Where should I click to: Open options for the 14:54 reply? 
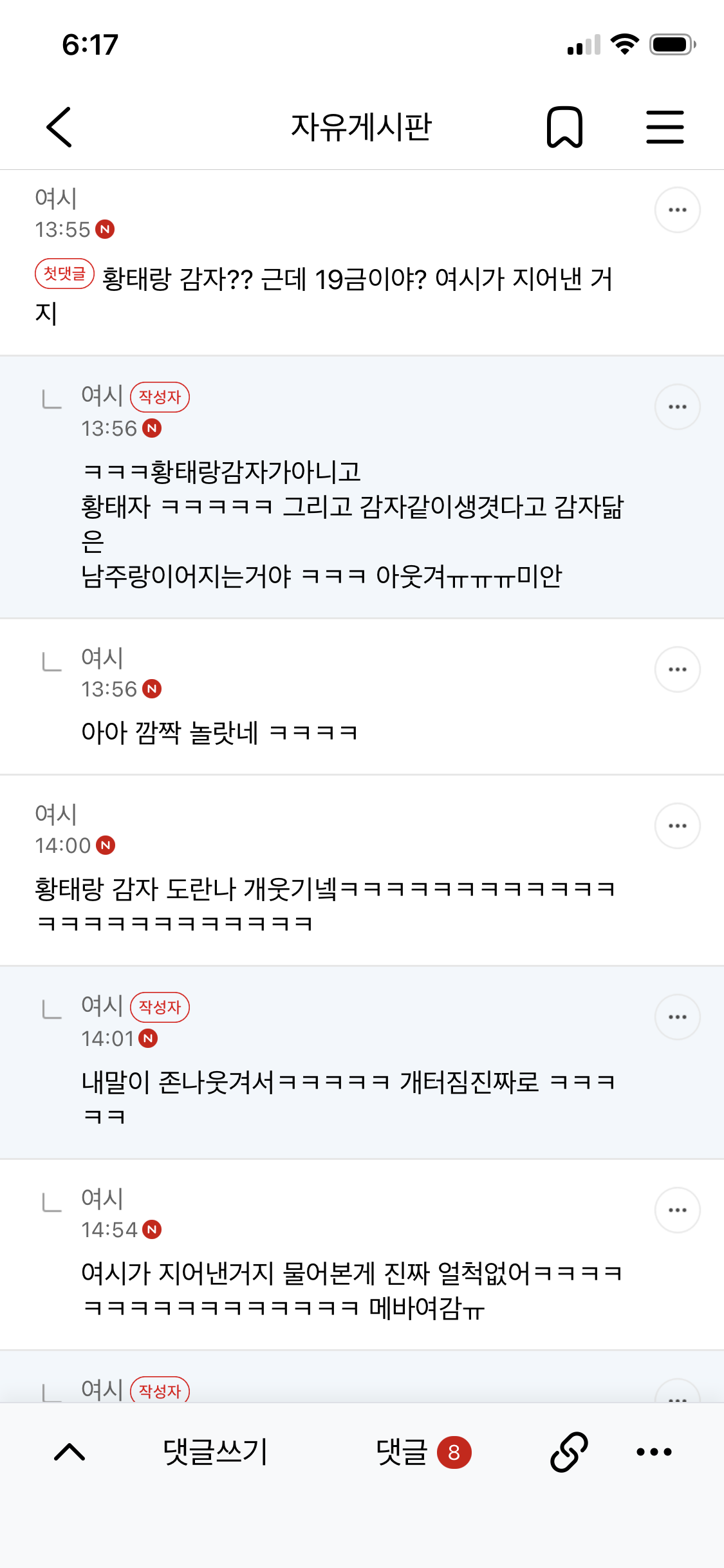pos(677,1210)
